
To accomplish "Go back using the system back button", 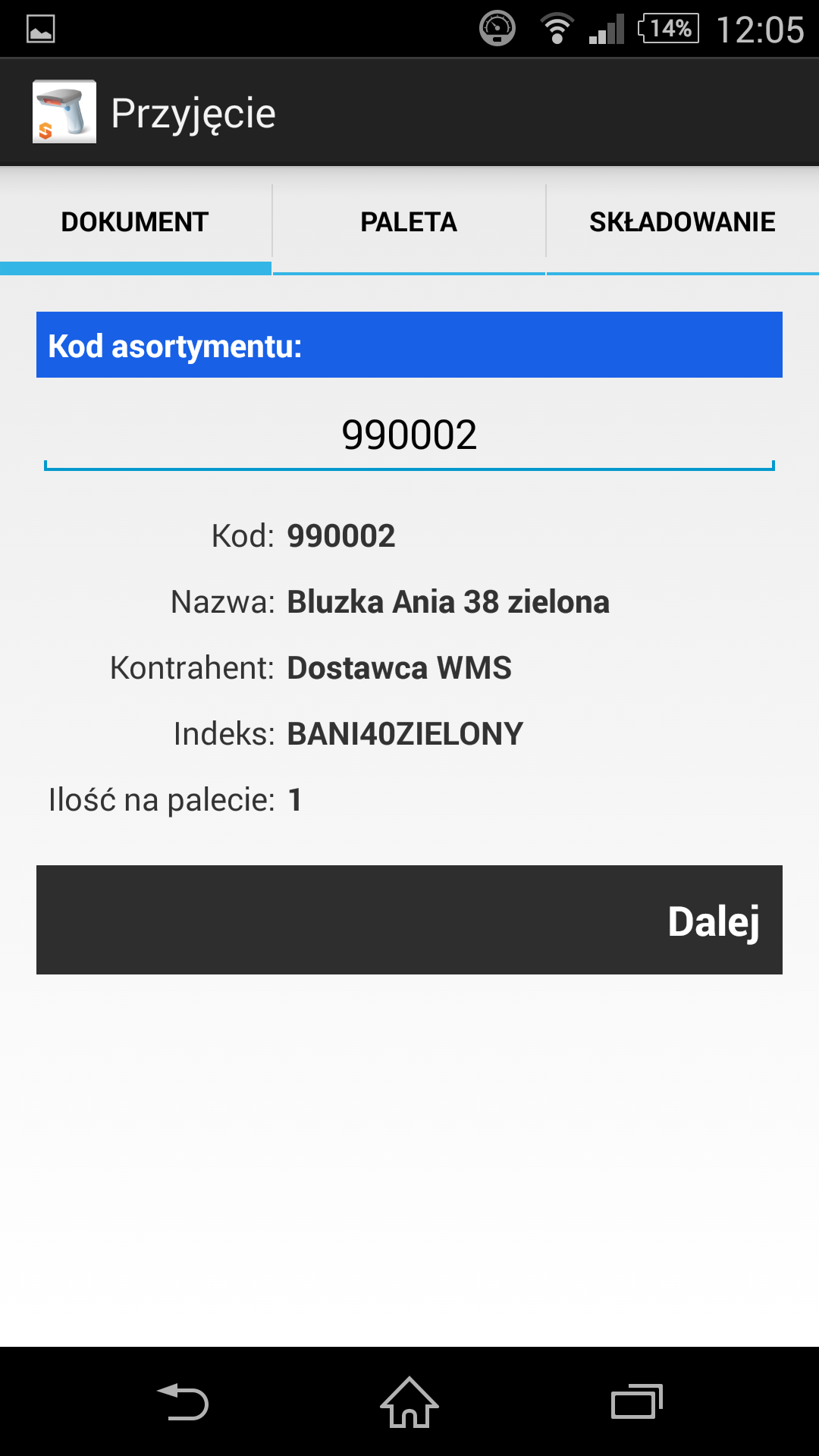I will click(x=182, y=1401).
